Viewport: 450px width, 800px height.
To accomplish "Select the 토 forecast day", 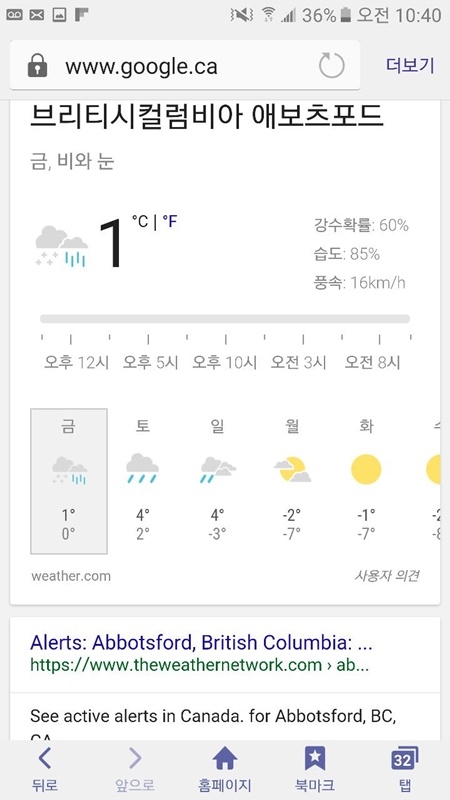I will pos(142,481).
